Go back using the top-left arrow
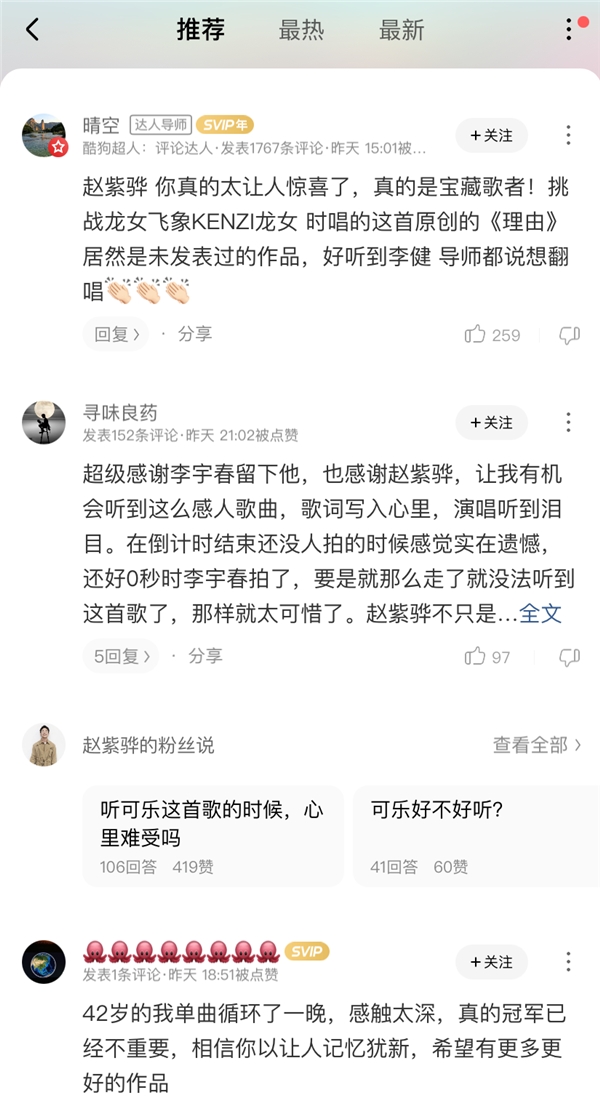The image size is (600, 1108). pos(32,30)
